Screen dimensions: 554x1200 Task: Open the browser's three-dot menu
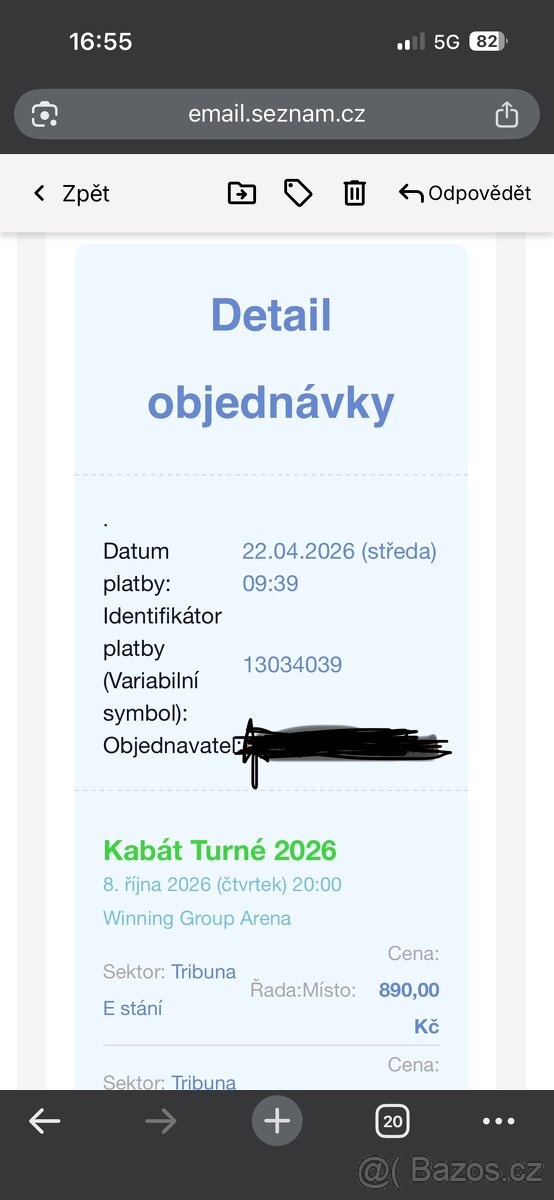(x=498, y=1122)
